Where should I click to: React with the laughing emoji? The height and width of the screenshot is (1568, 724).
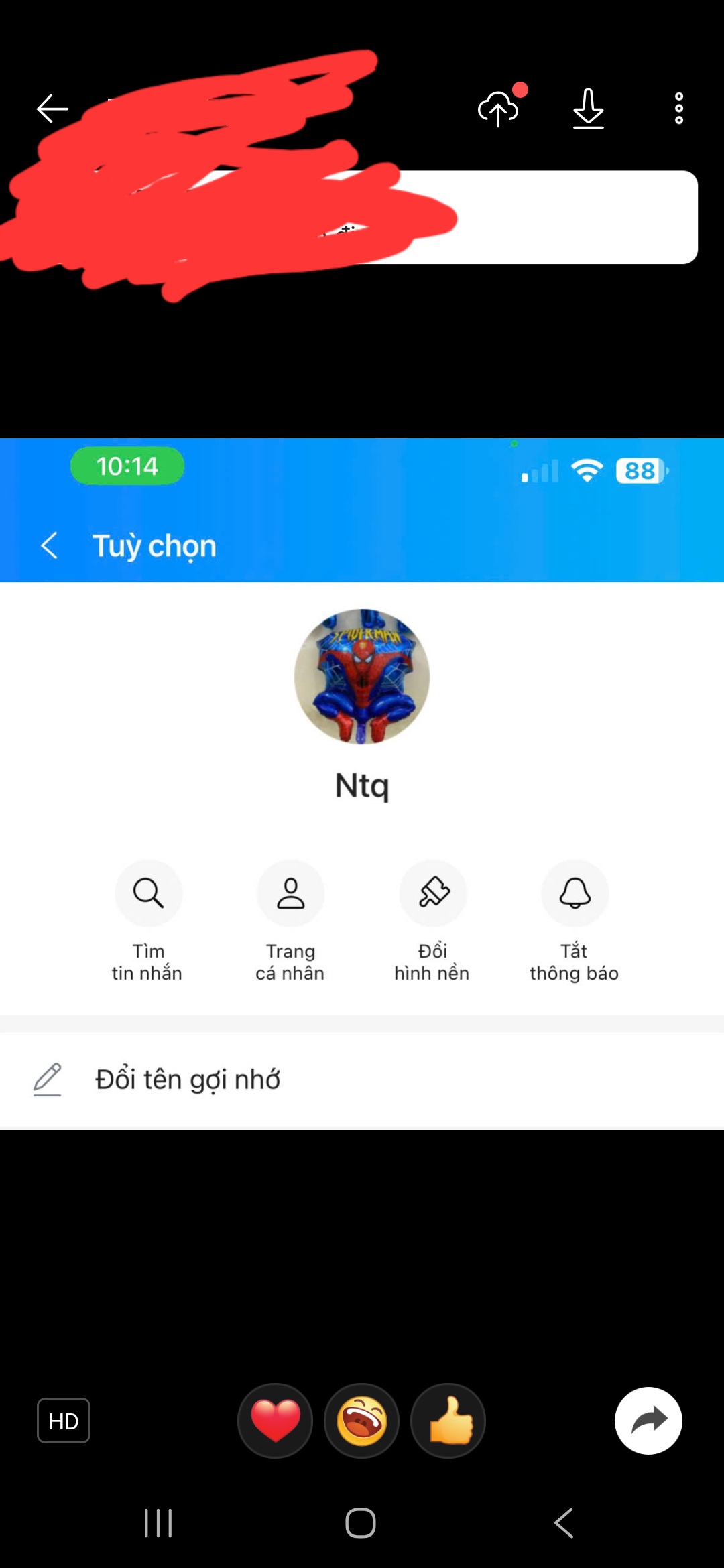pos(361,1421)
